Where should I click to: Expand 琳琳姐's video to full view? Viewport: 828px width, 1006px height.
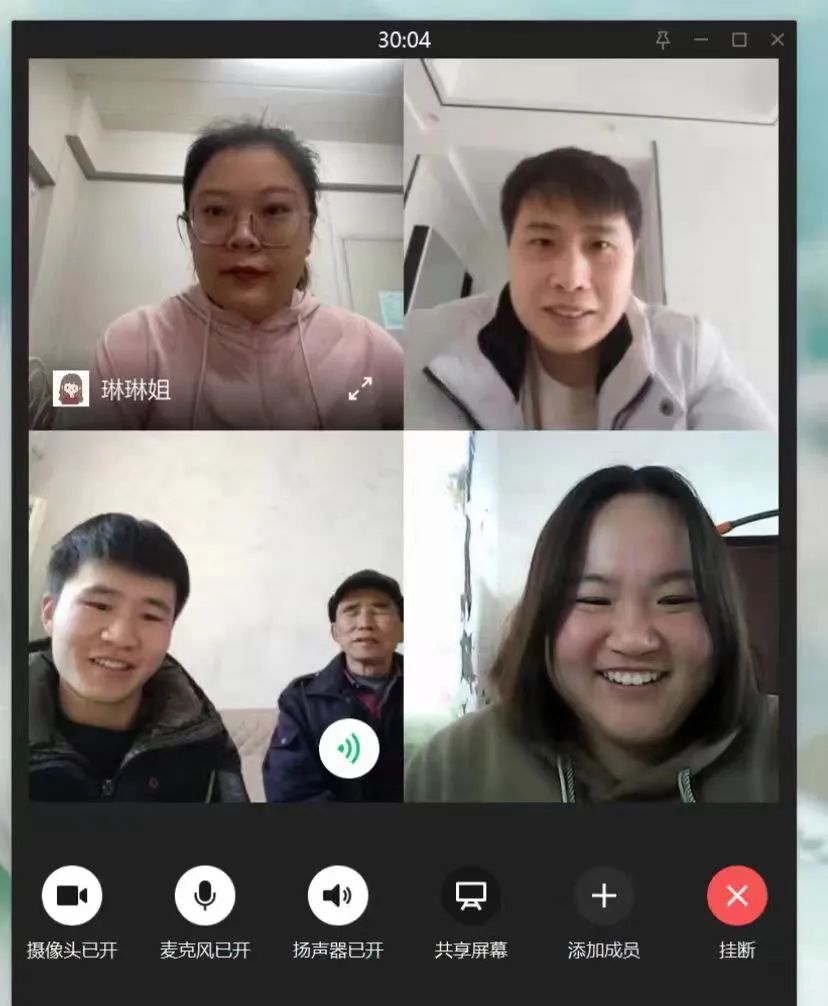click(x=360, y=389)
